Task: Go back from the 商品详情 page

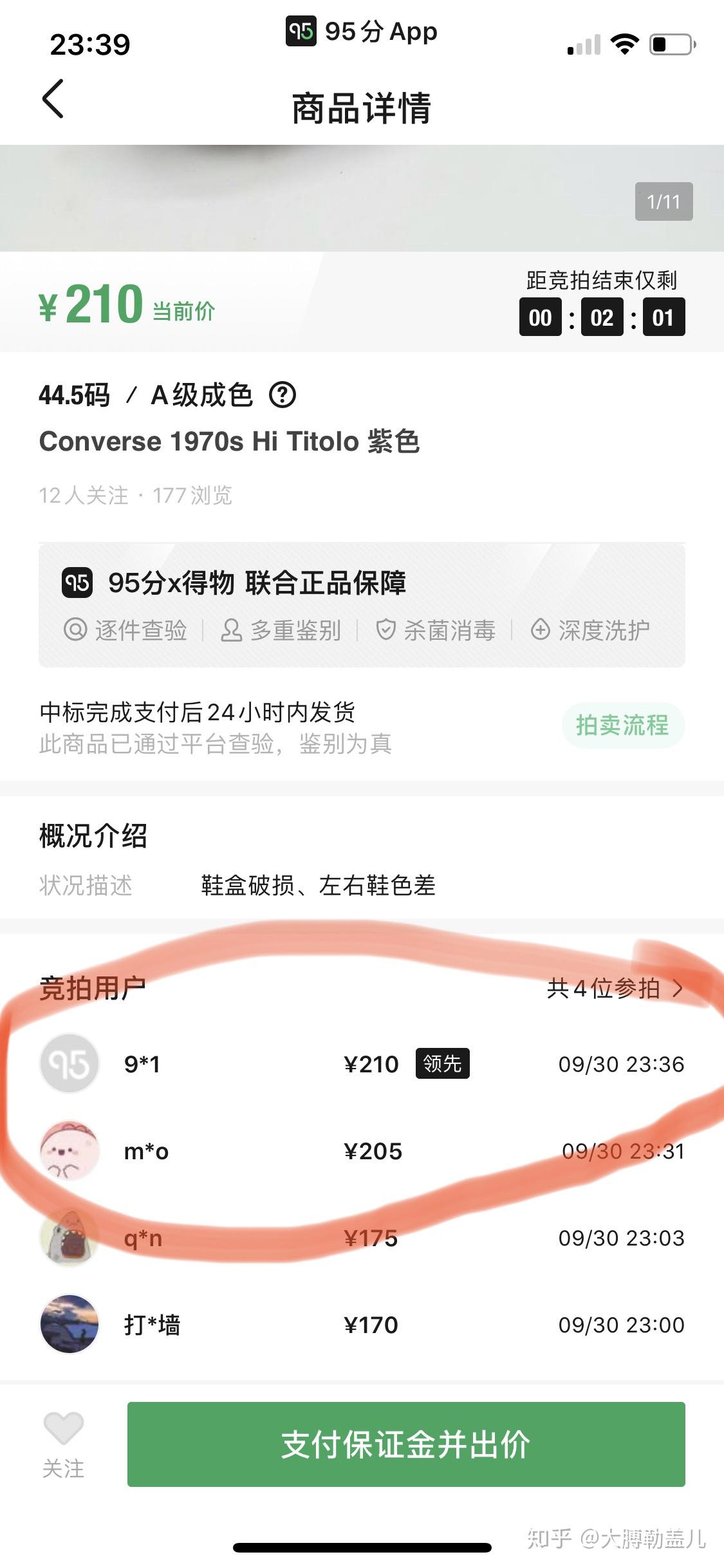Action: pos(53,99)
